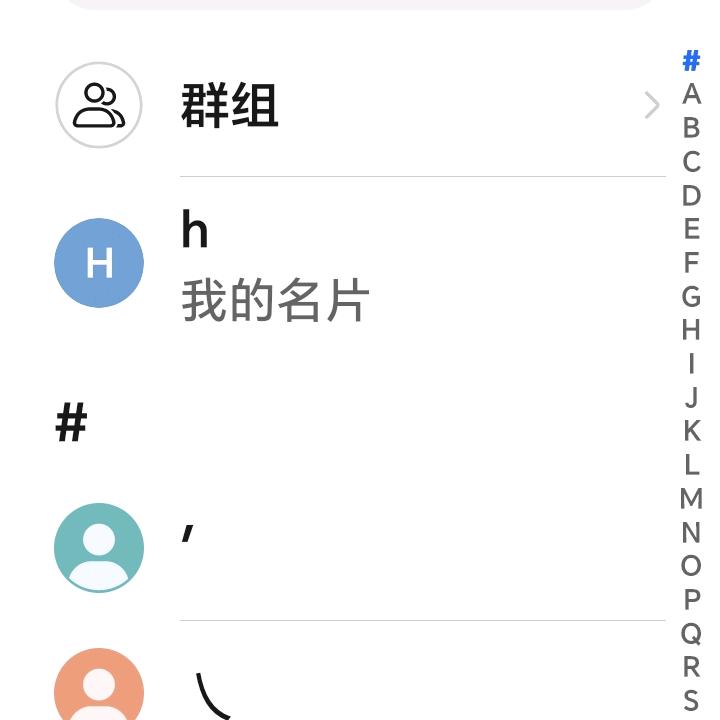Jump to letter P in index
Viewport: 720px width, 720px height.
point(691,599)
